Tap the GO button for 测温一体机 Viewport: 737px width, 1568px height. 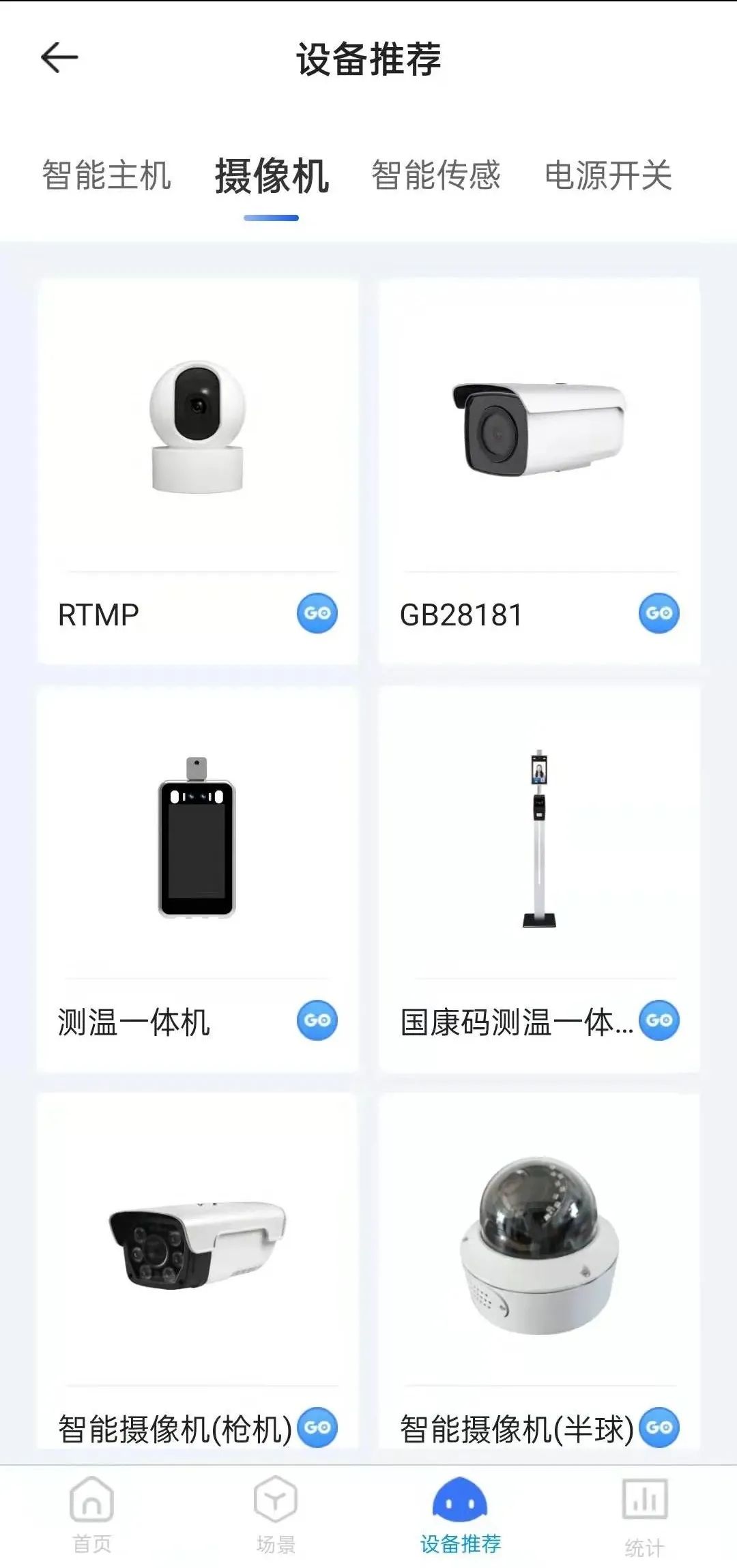pos(317,1020)
